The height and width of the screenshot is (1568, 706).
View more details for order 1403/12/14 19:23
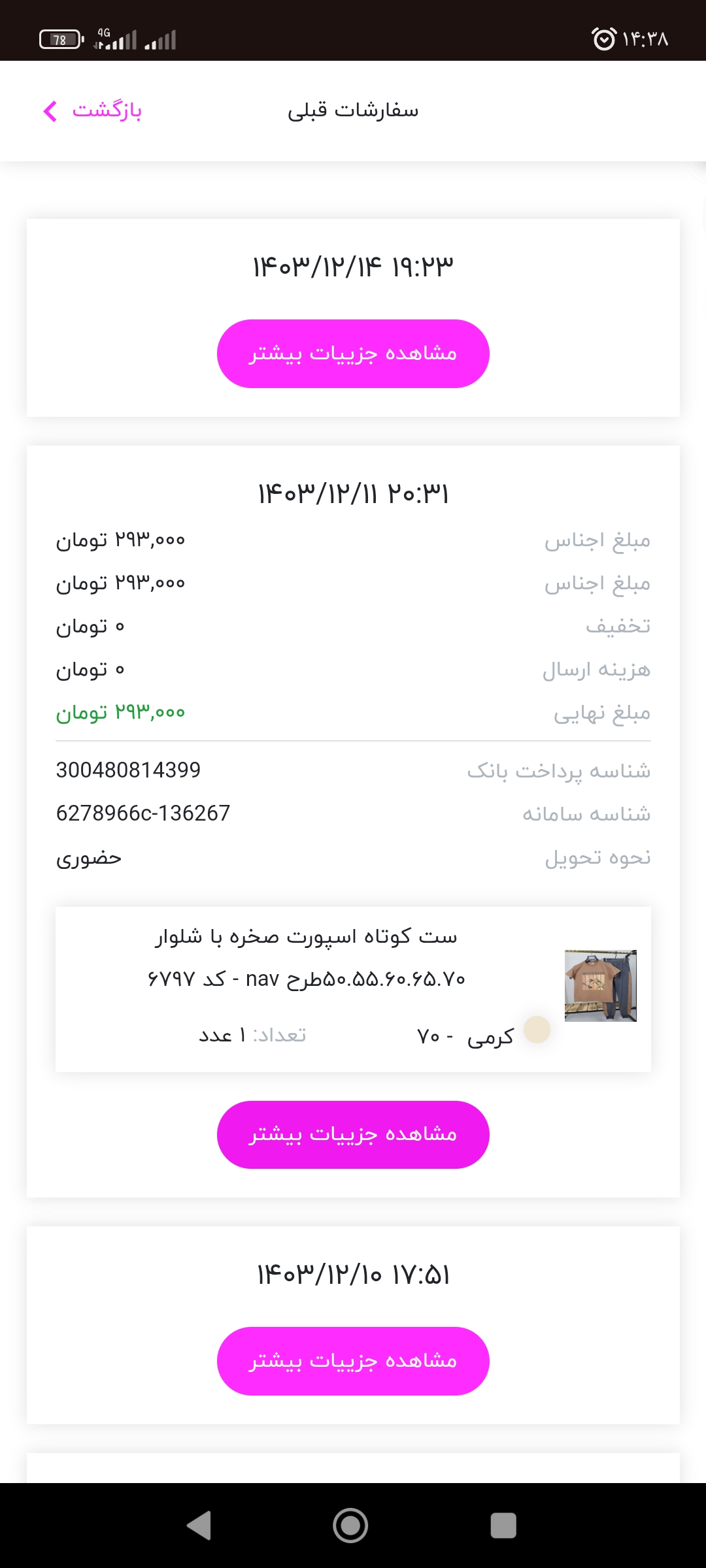(x=353, y=353)
